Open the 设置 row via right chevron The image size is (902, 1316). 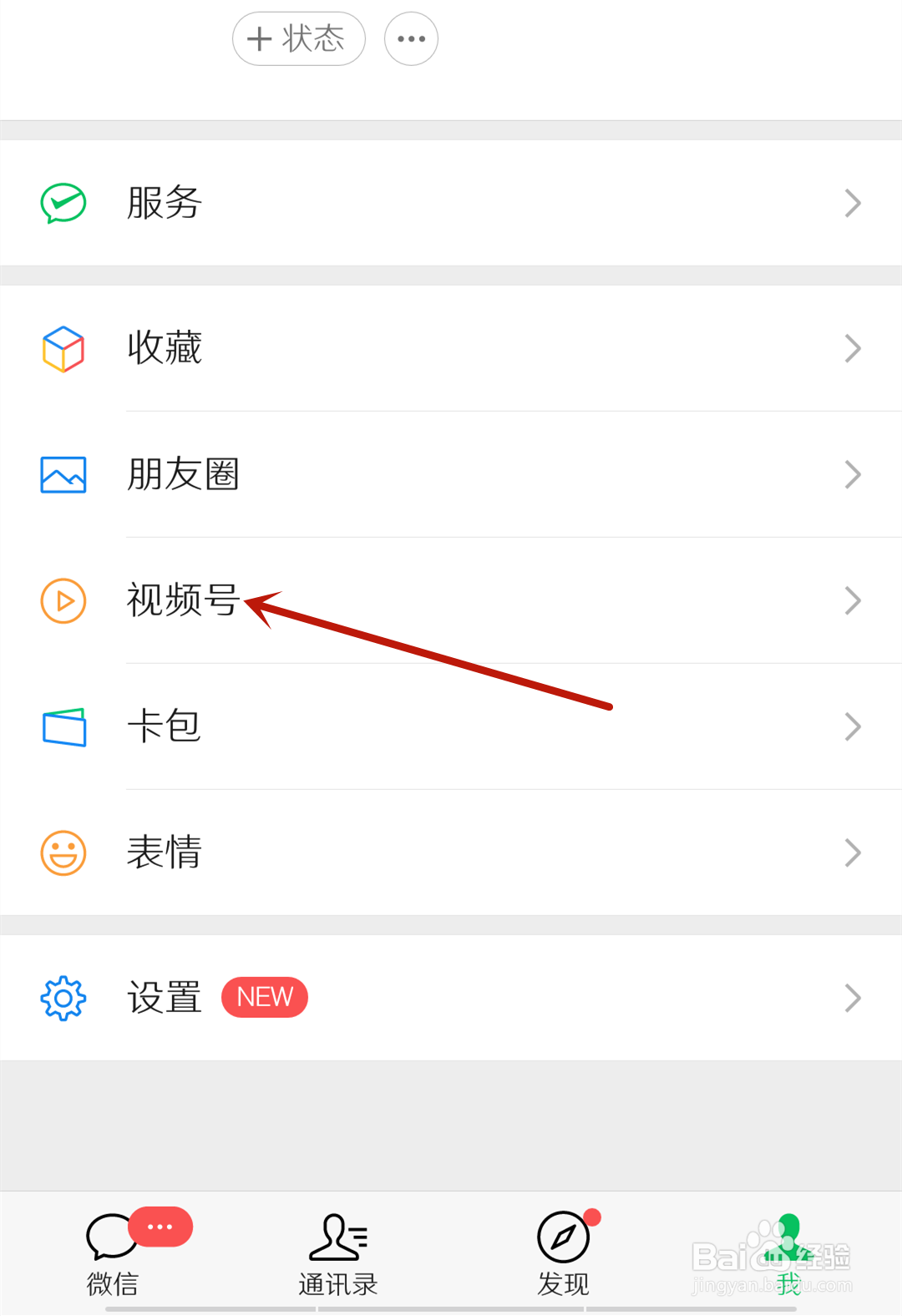[x=852, y=997]
